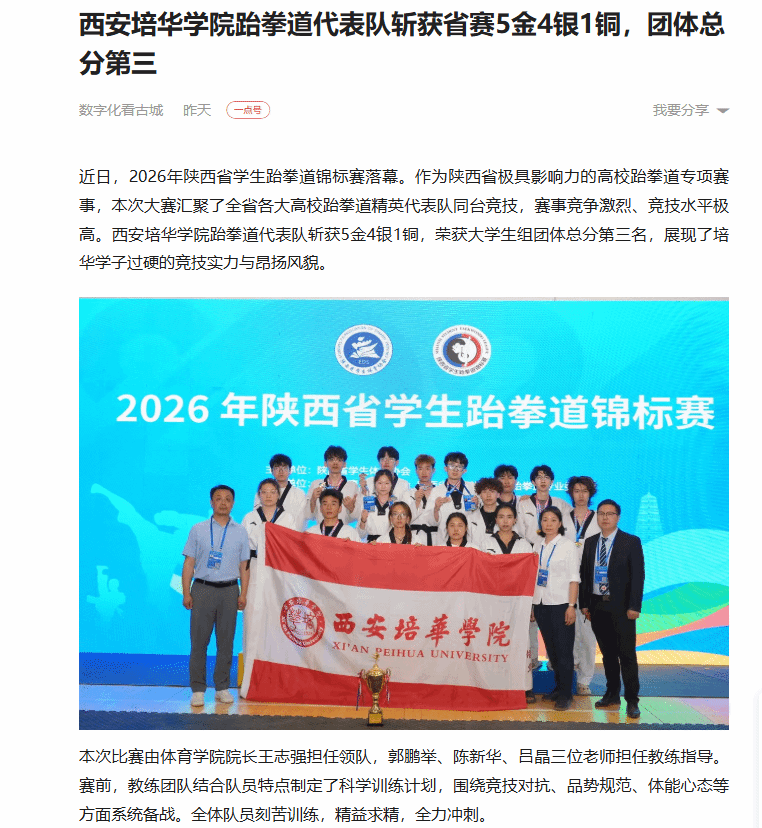Image resolution: width=762 pixels, height=828 pixels.
Task: Open the author page 数字化看古城
Action: (x=121, y=110)
